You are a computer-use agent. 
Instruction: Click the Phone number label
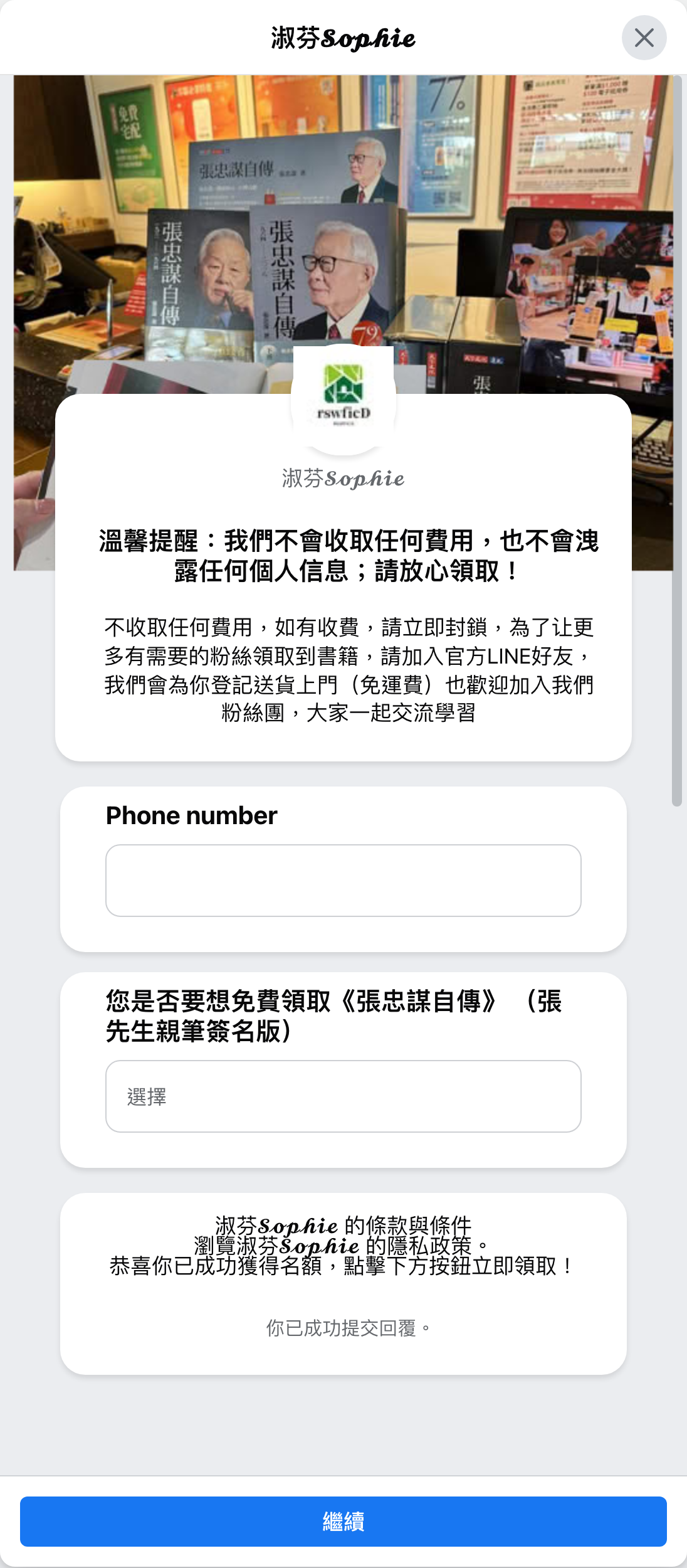pos(191,815)
